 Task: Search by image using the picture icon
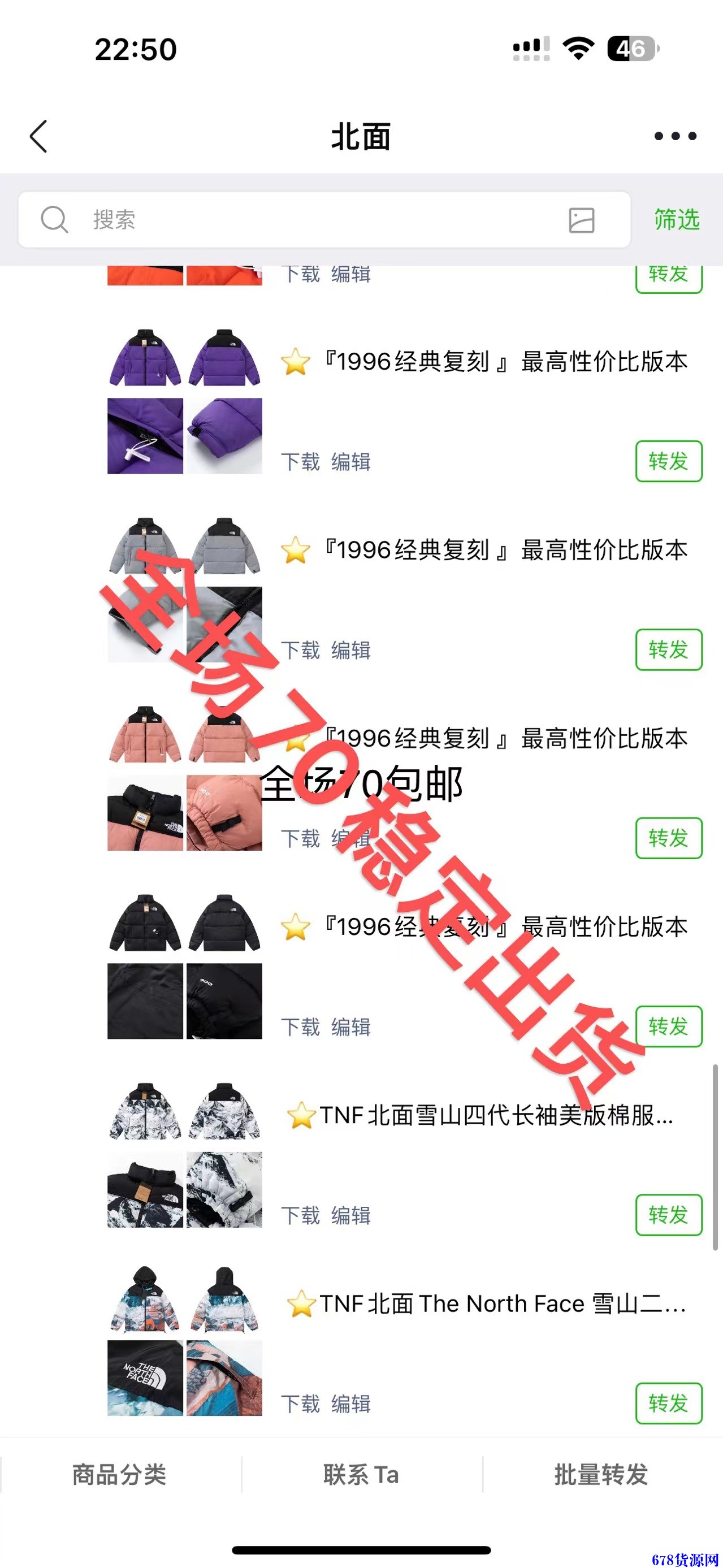click(581, 220)
